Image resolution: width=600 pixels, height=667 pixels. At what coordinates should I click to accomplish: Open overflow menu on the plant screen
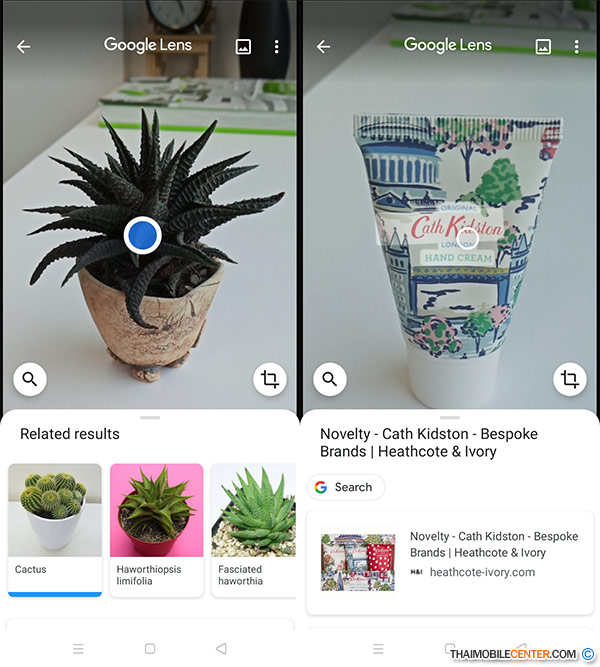[x=277, y=47]
